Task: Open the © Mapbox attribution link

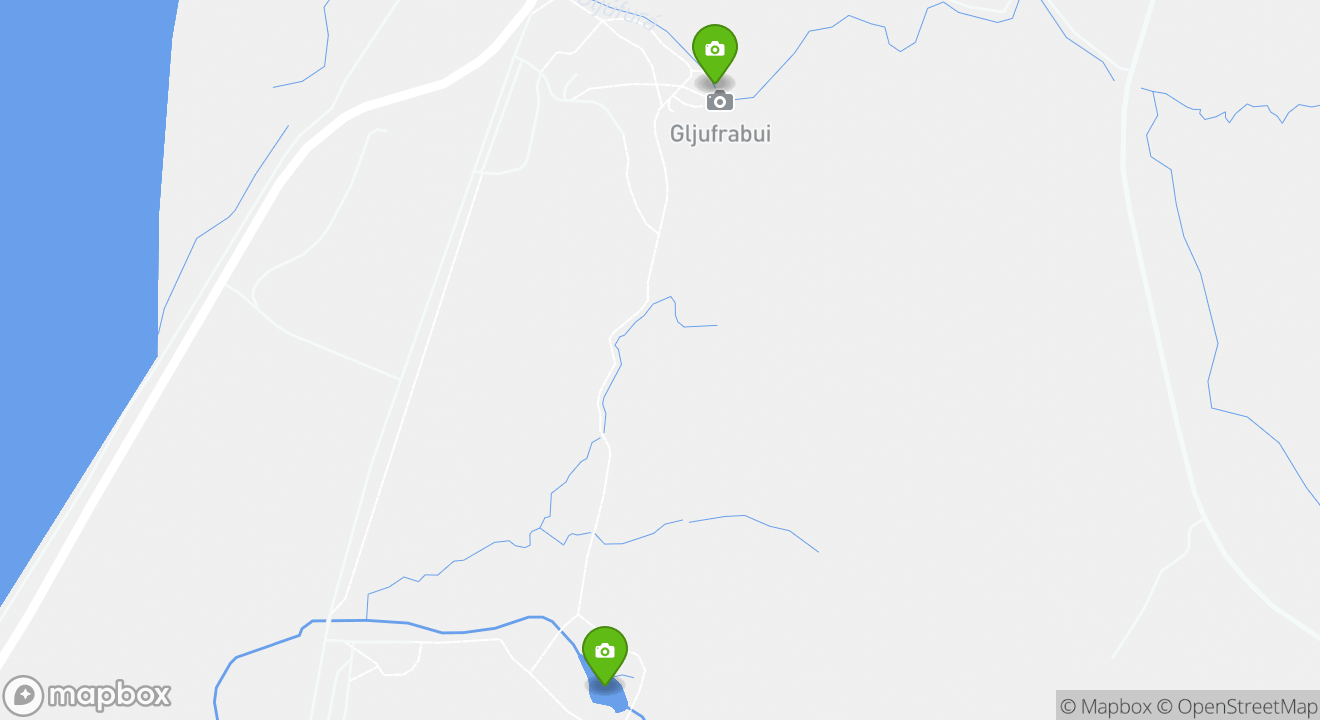Action: click(x=1105, y=706)
